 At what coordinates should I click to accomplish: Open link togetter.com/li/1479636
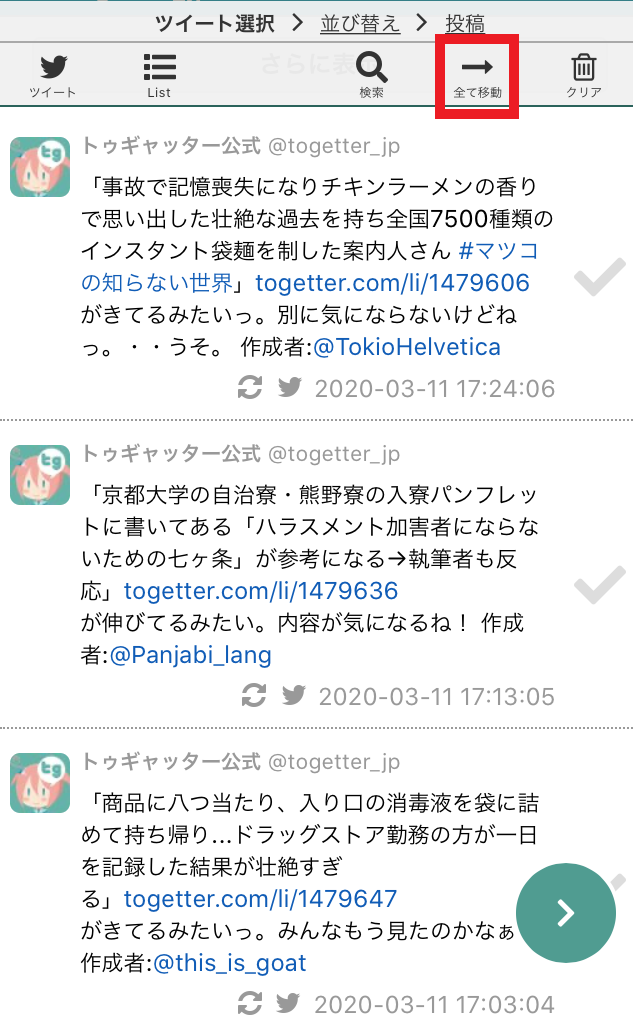coord(261,591)
